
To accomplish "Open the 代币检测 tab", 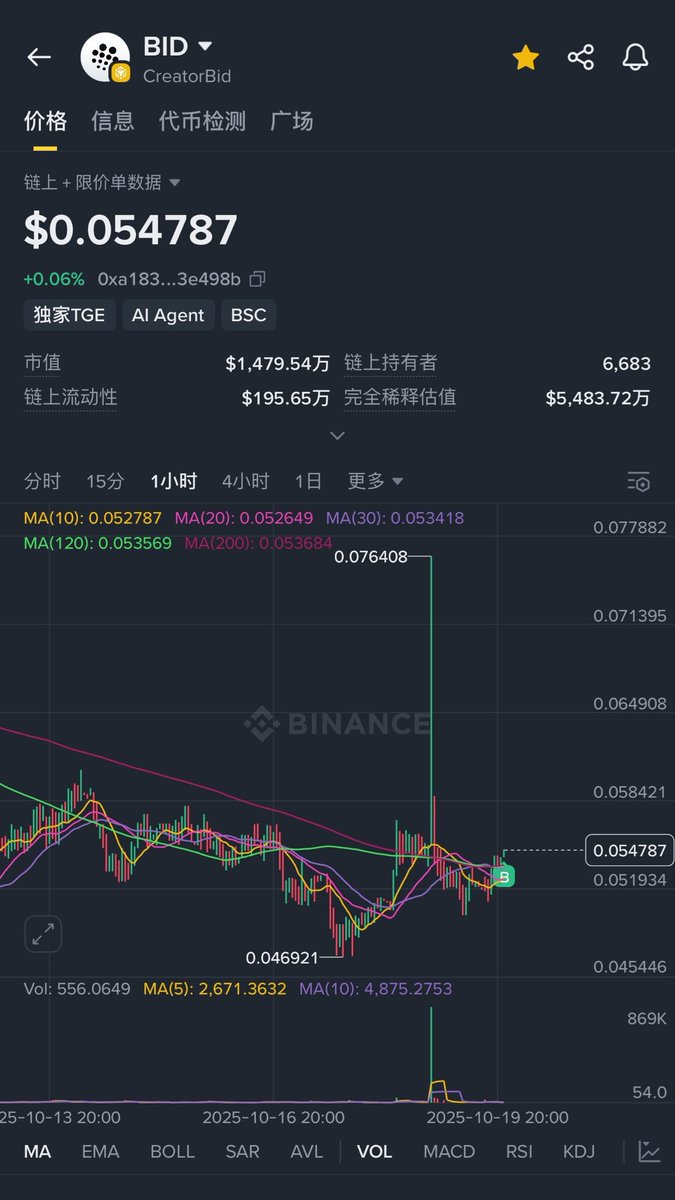I will coord(202,122).
